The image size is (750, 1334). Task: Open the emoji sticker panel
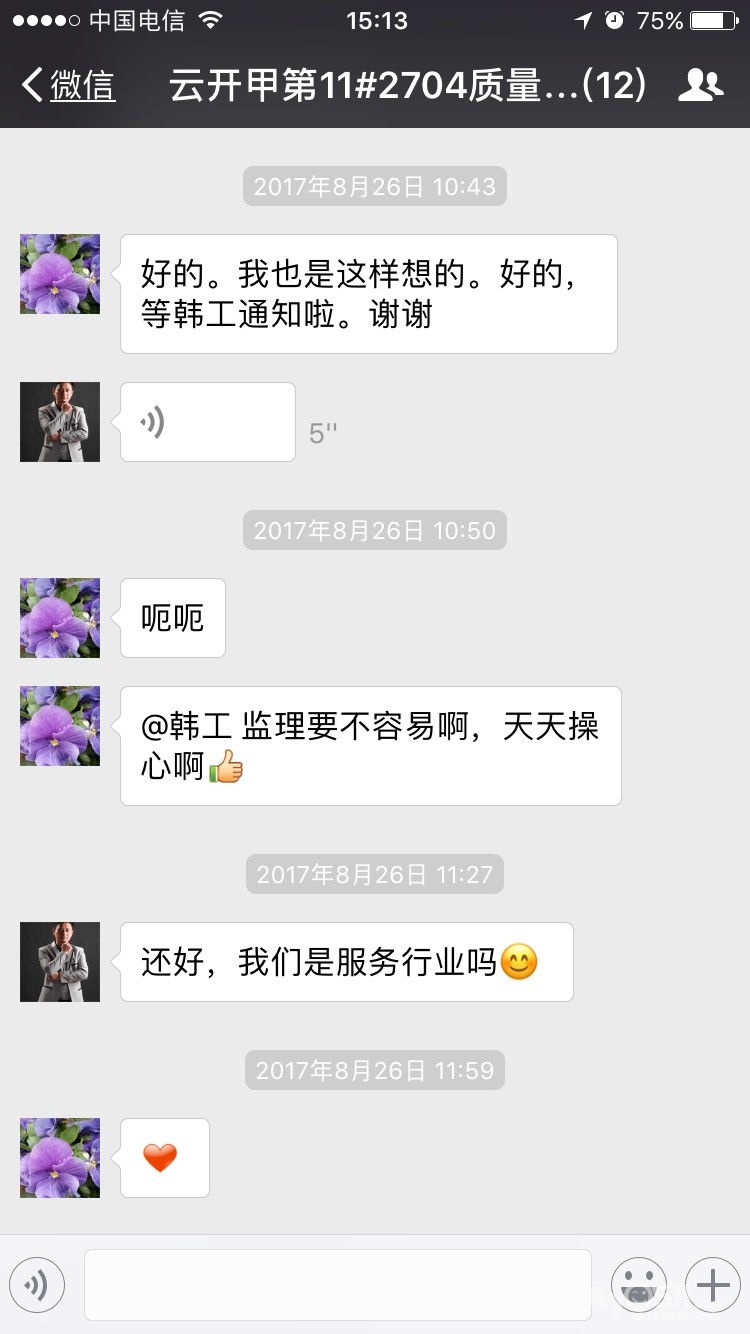(x=639, y=1285)
